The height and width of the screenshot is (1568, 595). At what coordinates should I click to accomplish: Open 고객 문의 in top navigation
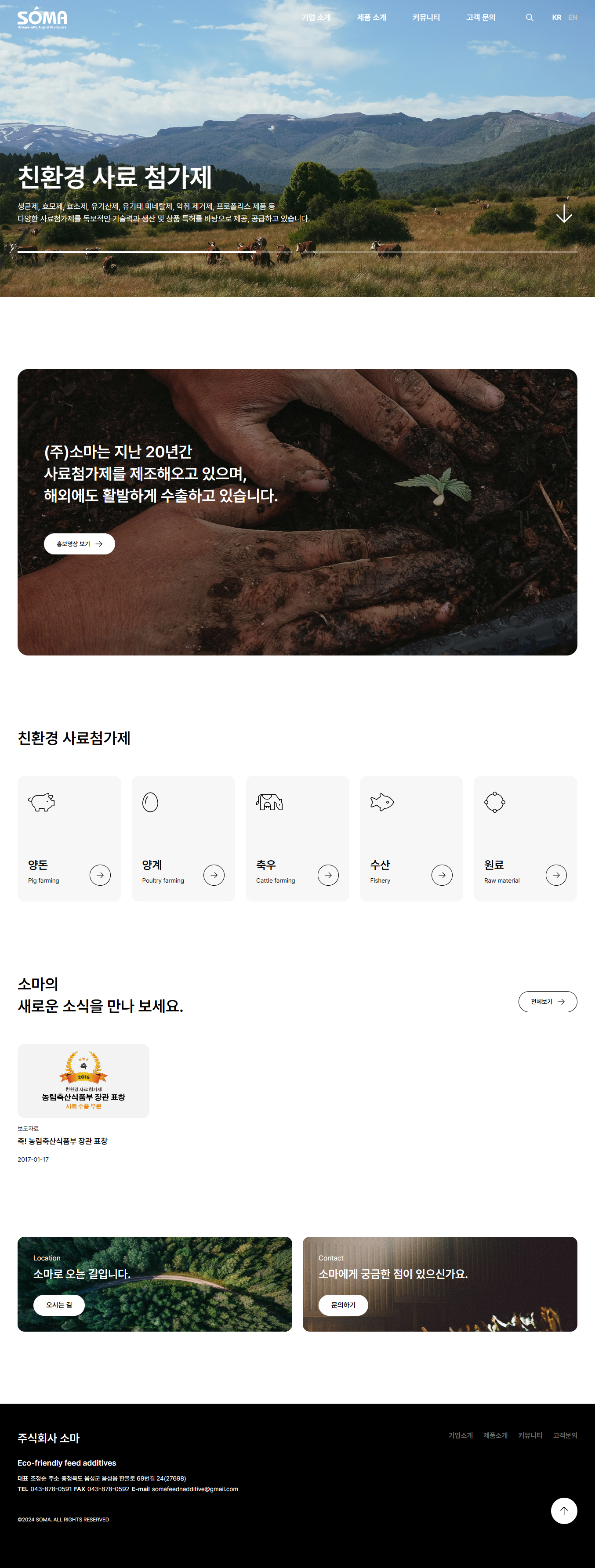click(480, 18)
